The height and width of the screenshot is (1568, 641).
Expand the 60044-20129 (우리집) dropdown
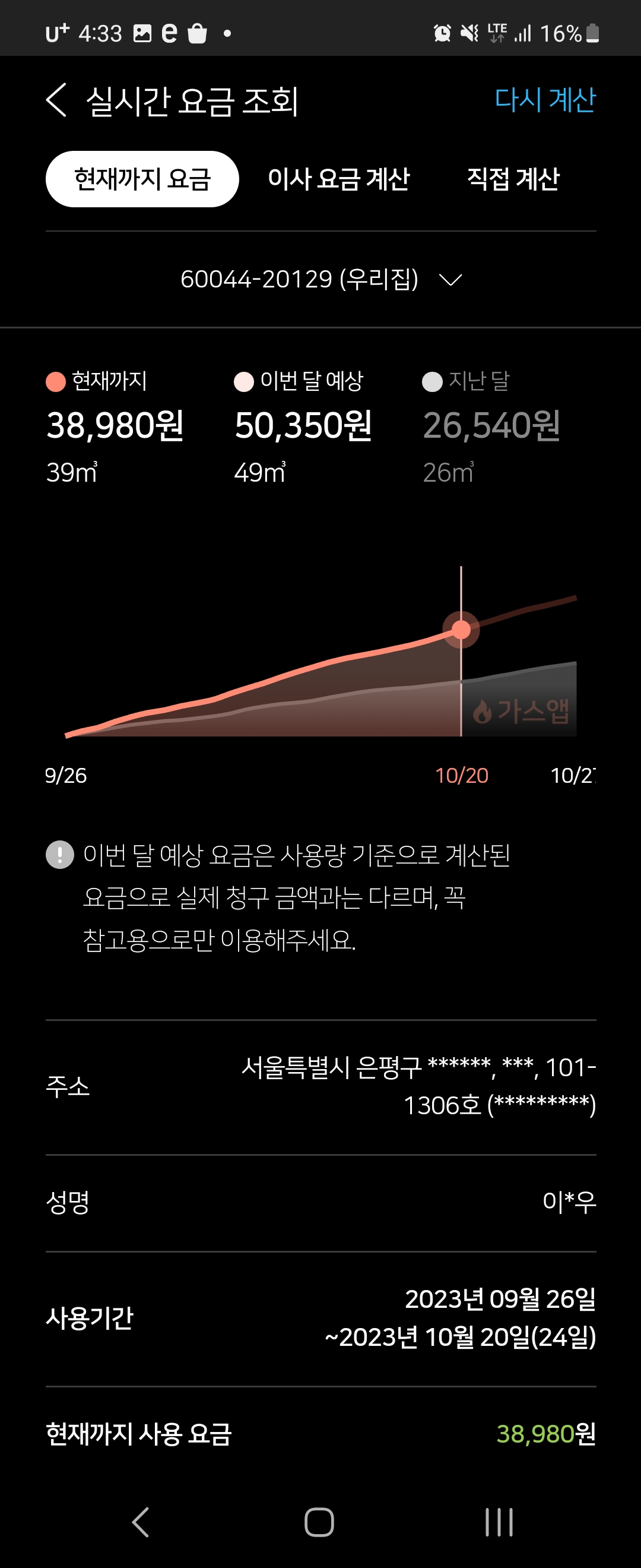320,279
